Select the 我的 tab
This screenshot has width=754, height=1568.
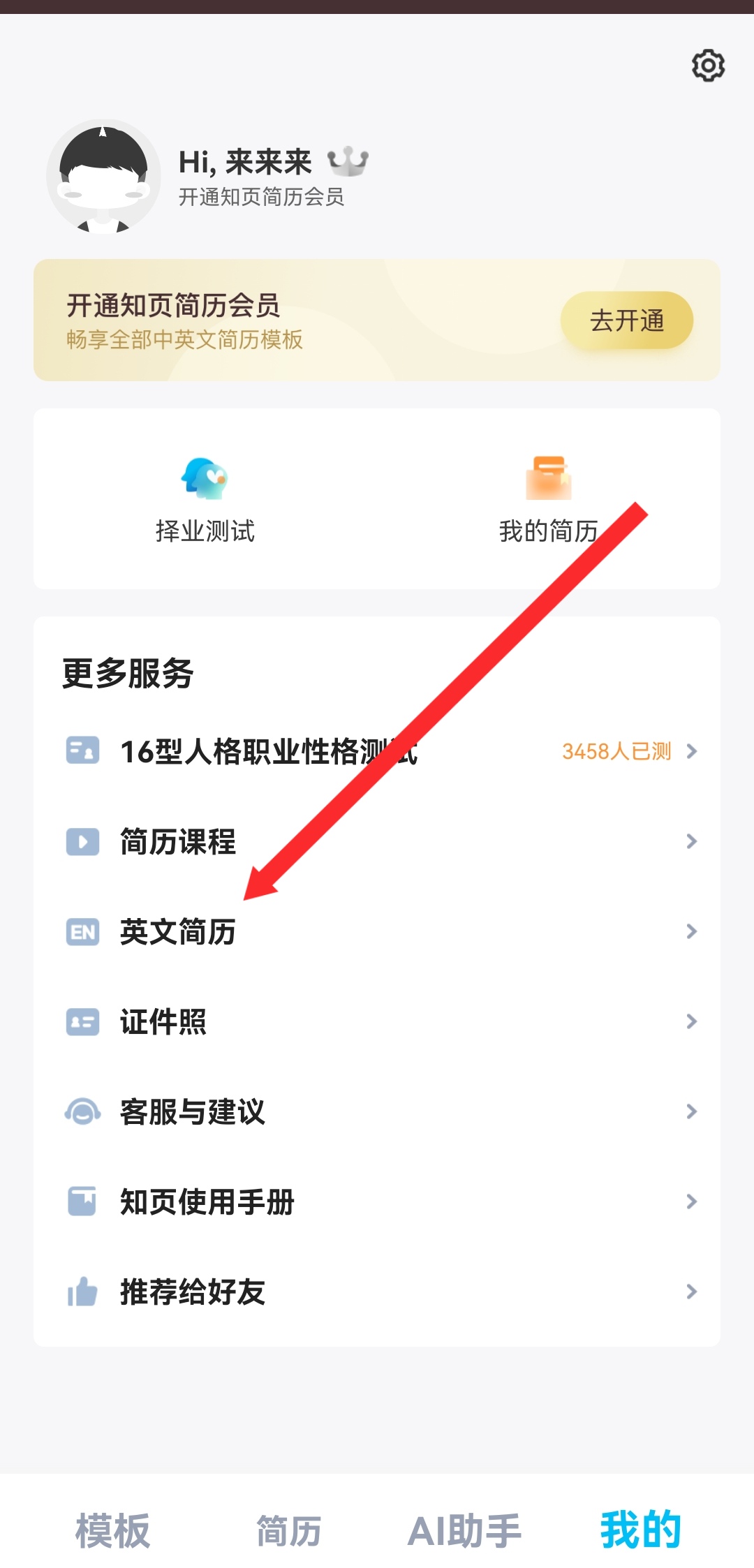(x=640, y=1530)
